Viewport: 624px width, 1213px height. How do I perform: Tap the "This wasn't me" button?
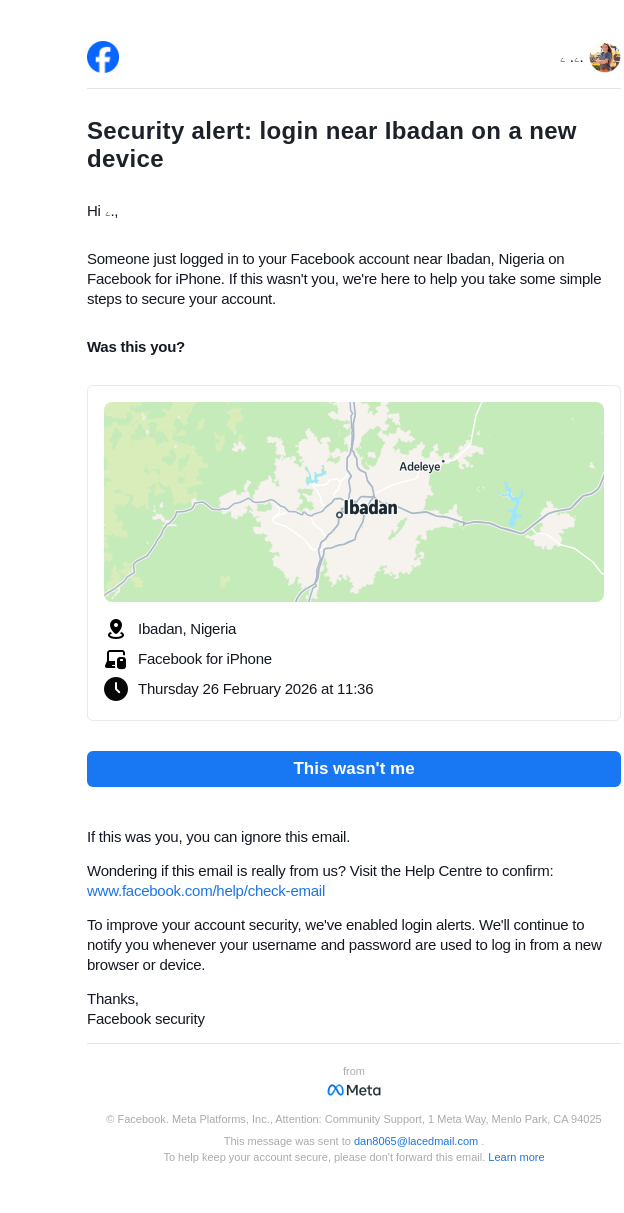point(353,769)
